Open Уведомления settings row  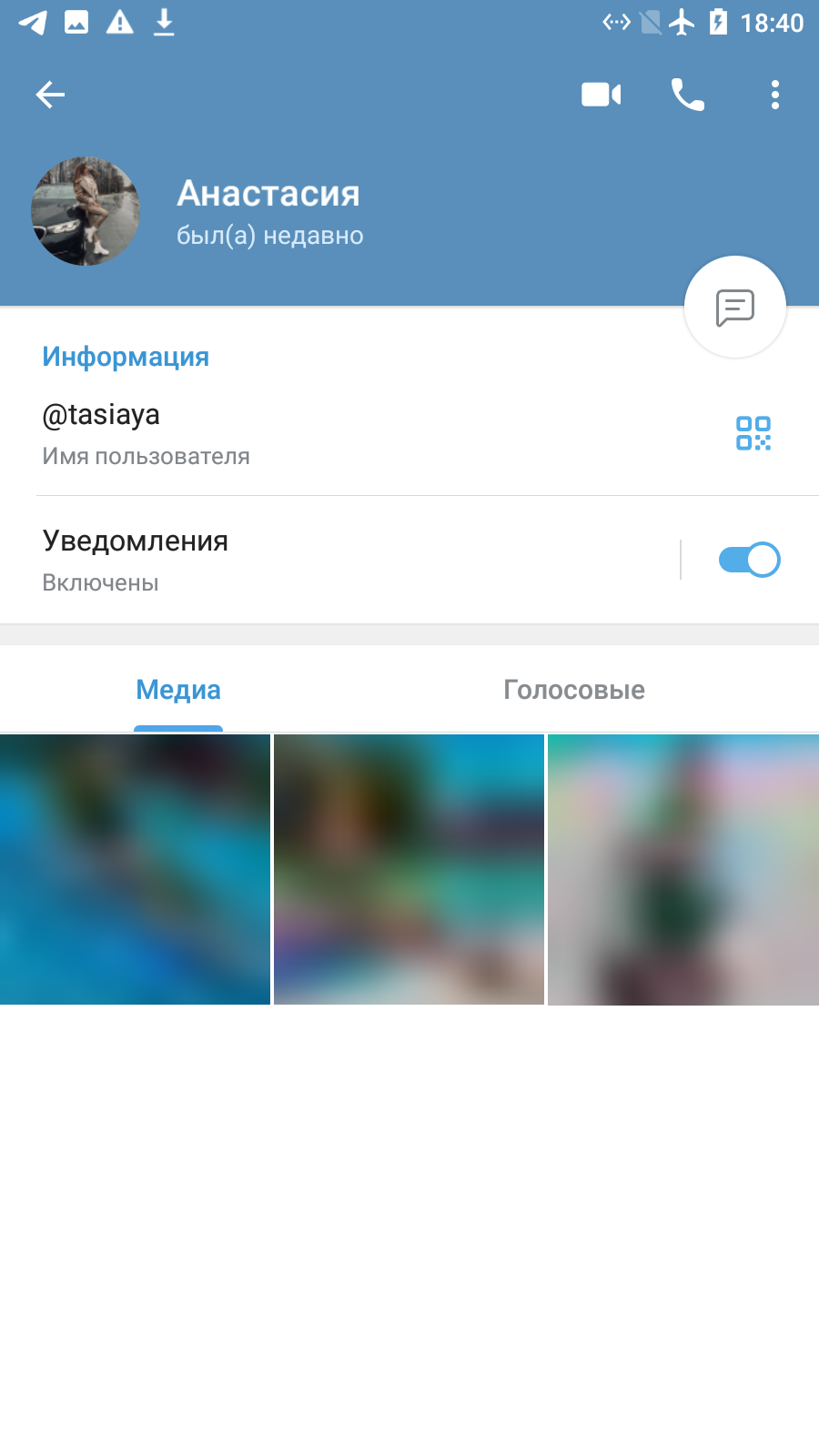tap(339, 560)
